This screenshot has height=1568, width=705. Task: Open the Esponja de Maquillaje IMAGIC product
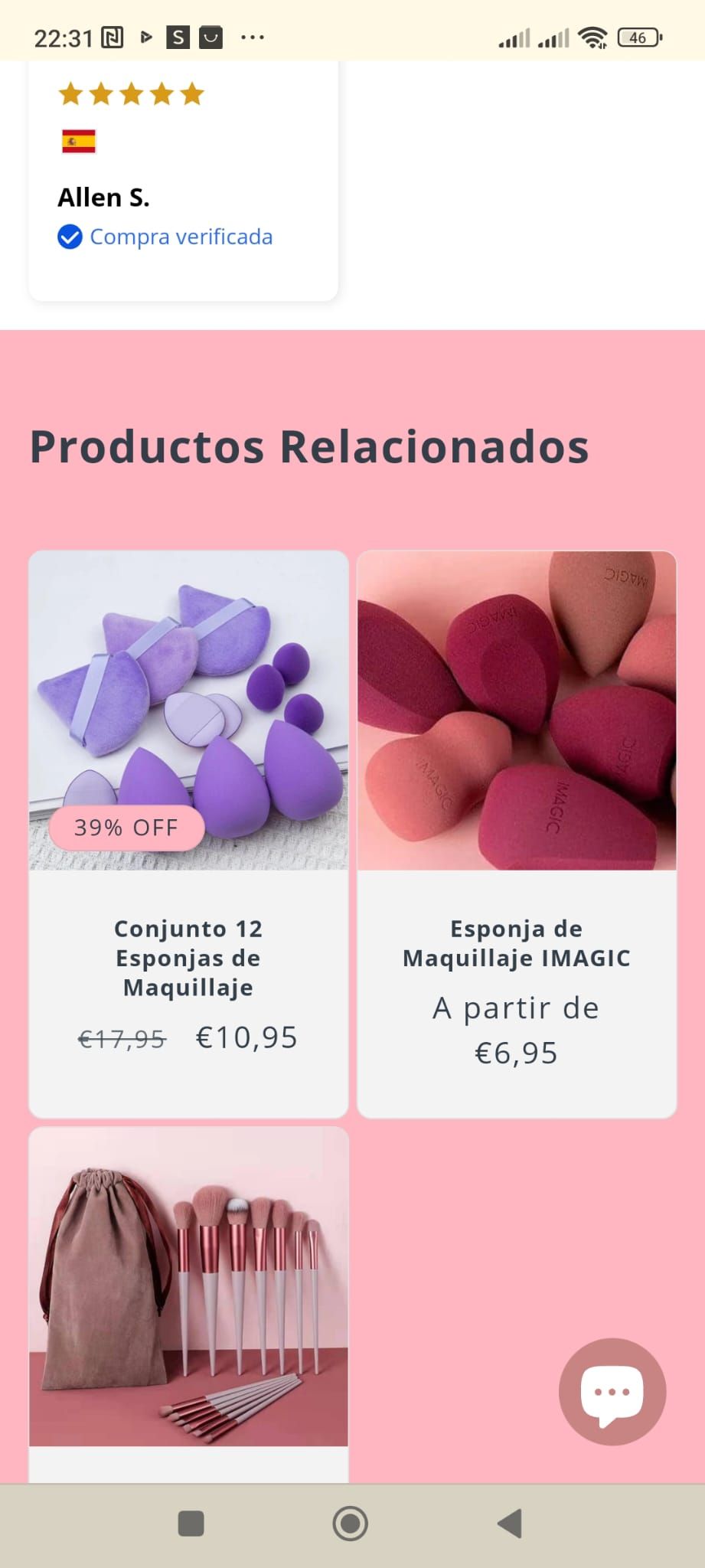(517, 943)
